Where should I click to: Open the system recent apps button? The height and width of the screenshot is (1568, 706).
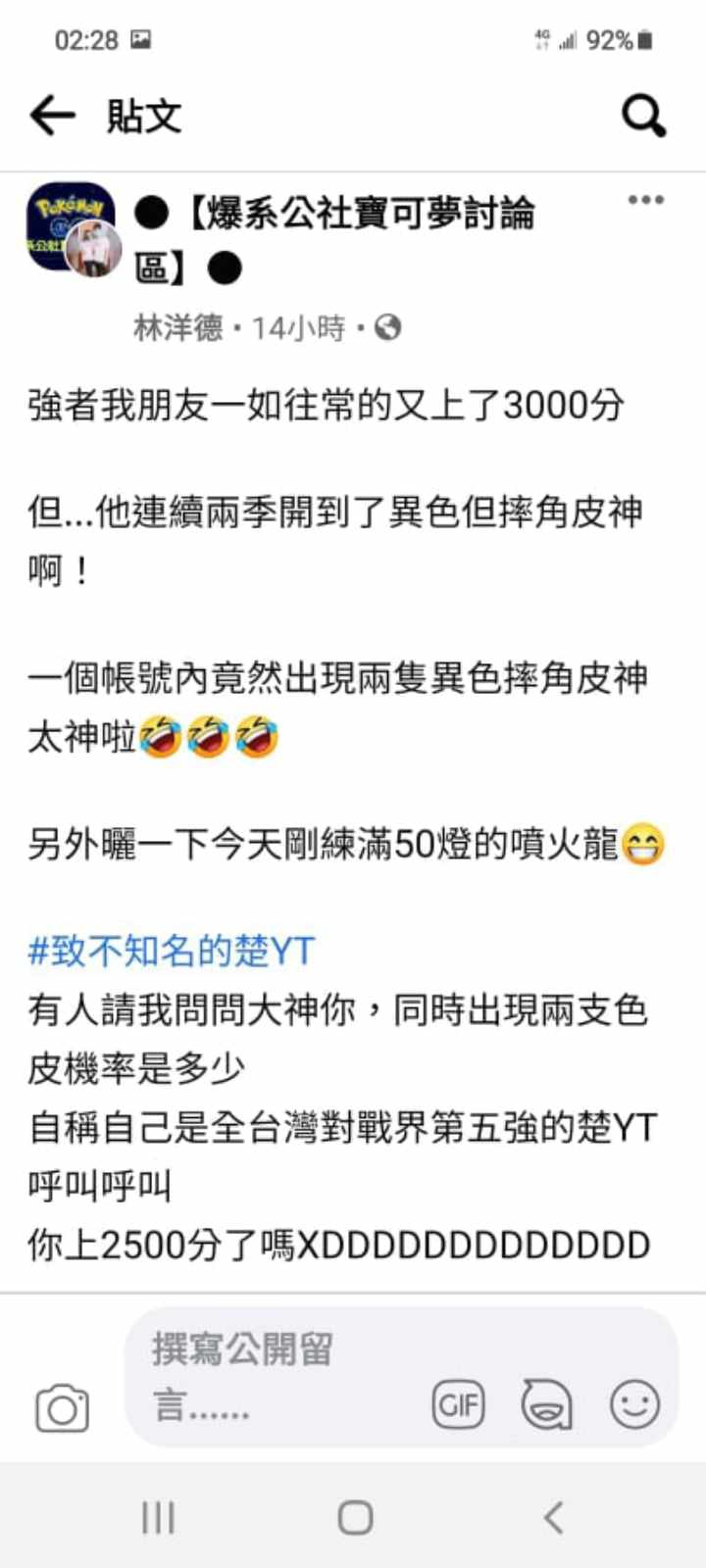click(x=158, y=1517)
